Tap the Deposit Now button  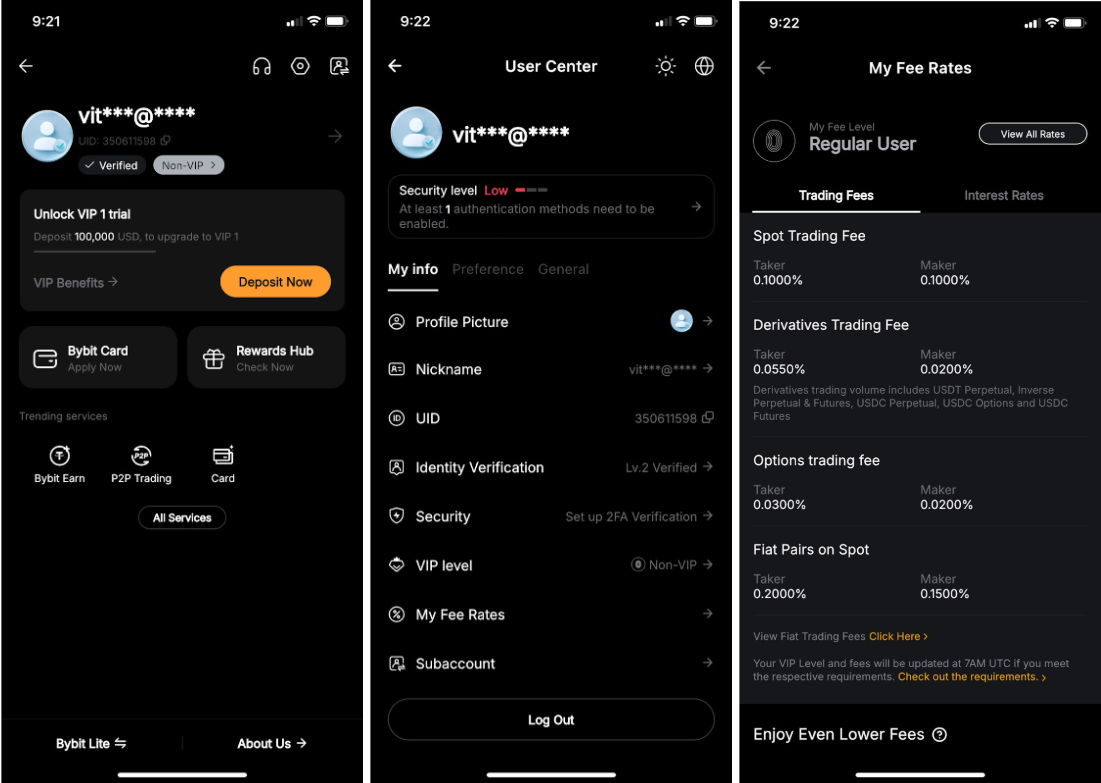pos(275,282)
